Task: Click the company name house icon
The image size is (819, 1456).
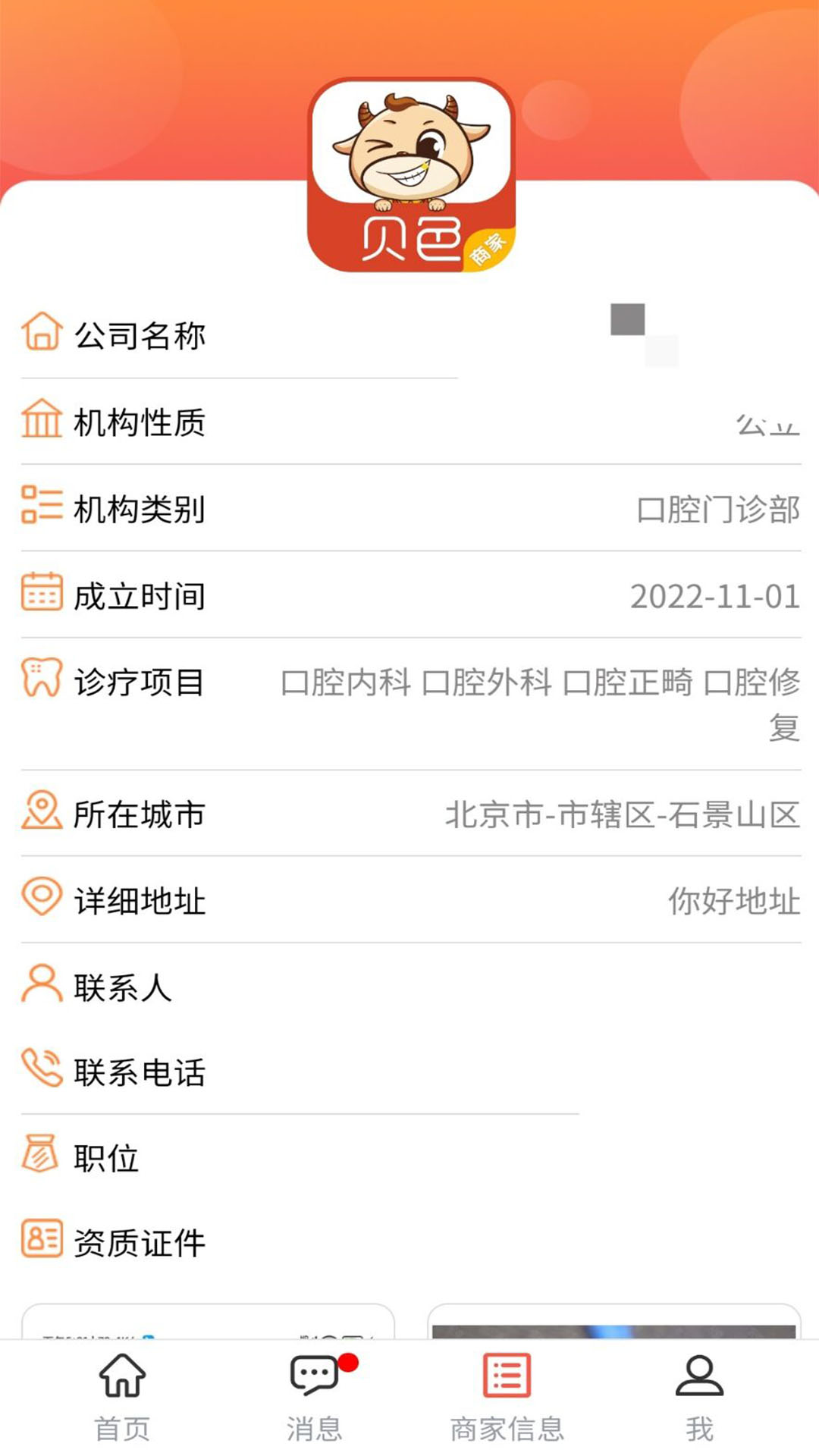Action: click(42, 331)
